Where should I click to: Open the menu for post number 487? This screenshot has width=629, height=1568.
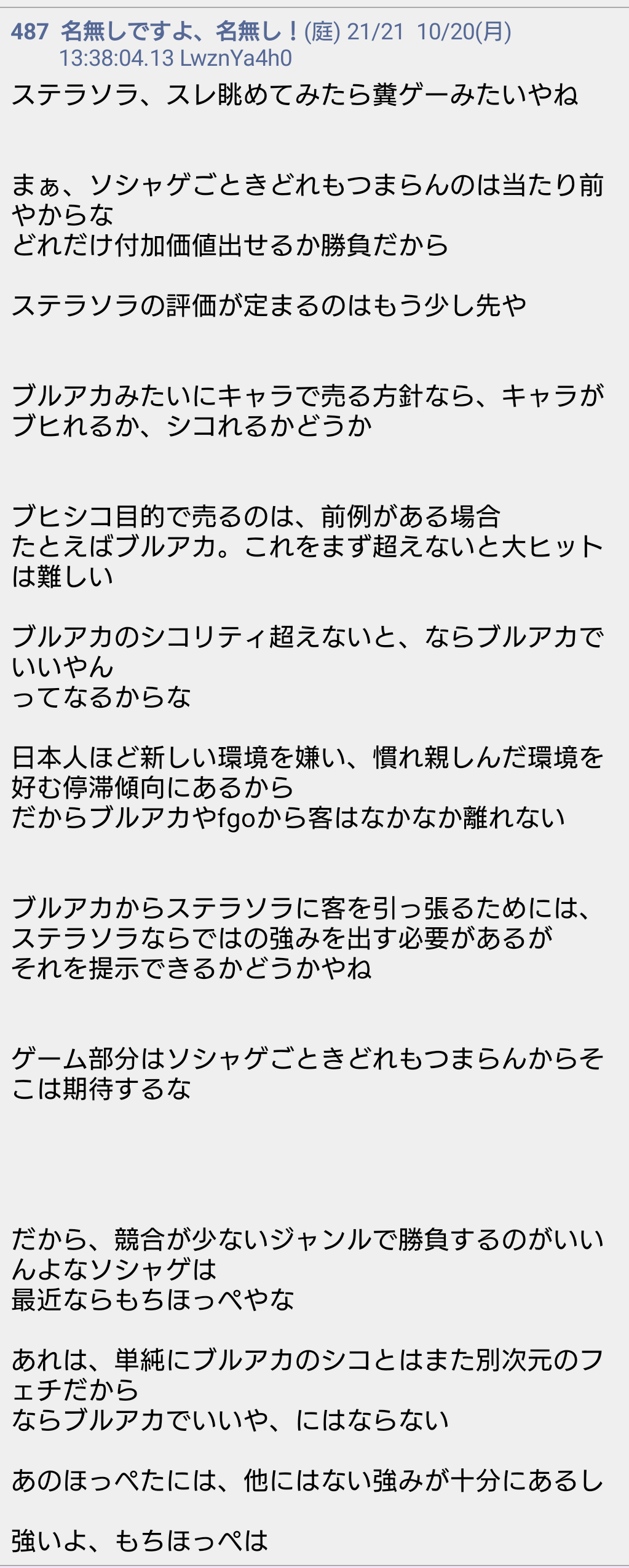pyautogui.click(x=29, y=31)
